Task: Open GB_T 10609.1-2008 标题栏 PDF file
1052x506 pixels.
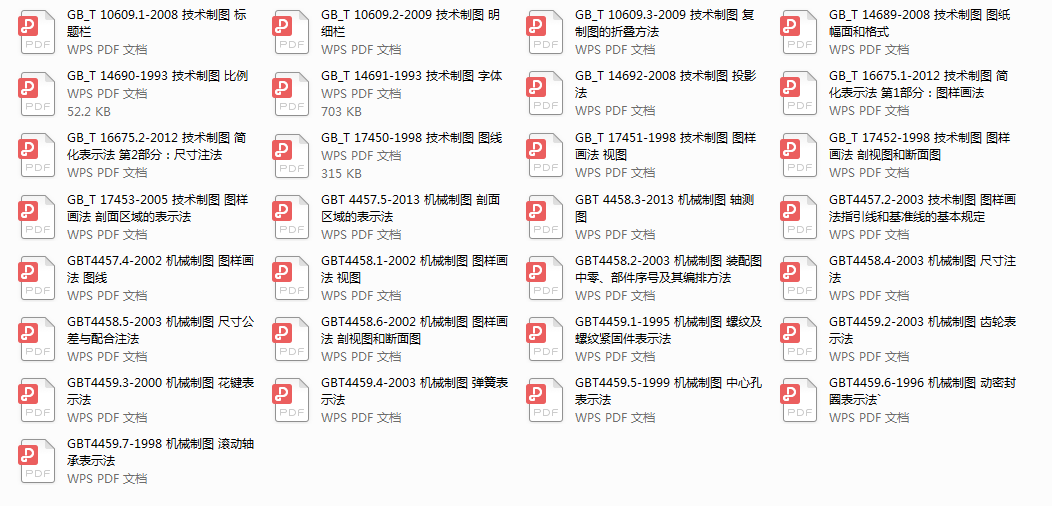Action: 37,34
